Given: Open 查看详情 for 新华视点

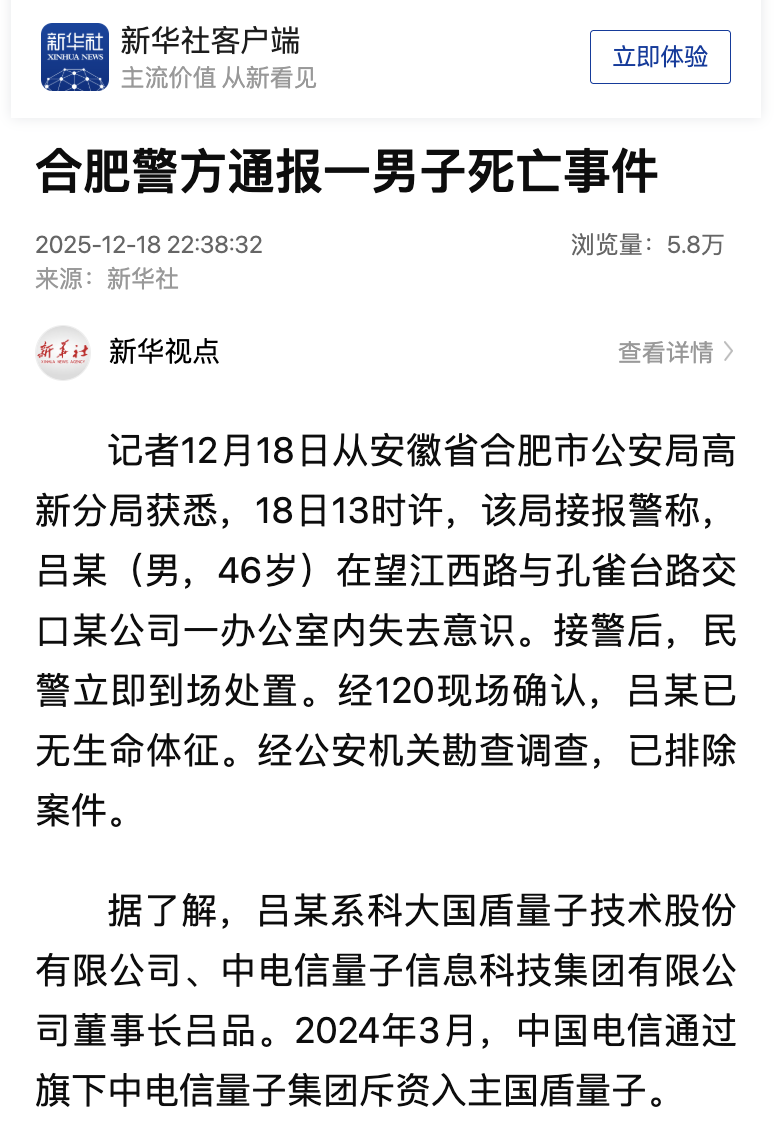Looking at the screenshot, I should 676,352.
